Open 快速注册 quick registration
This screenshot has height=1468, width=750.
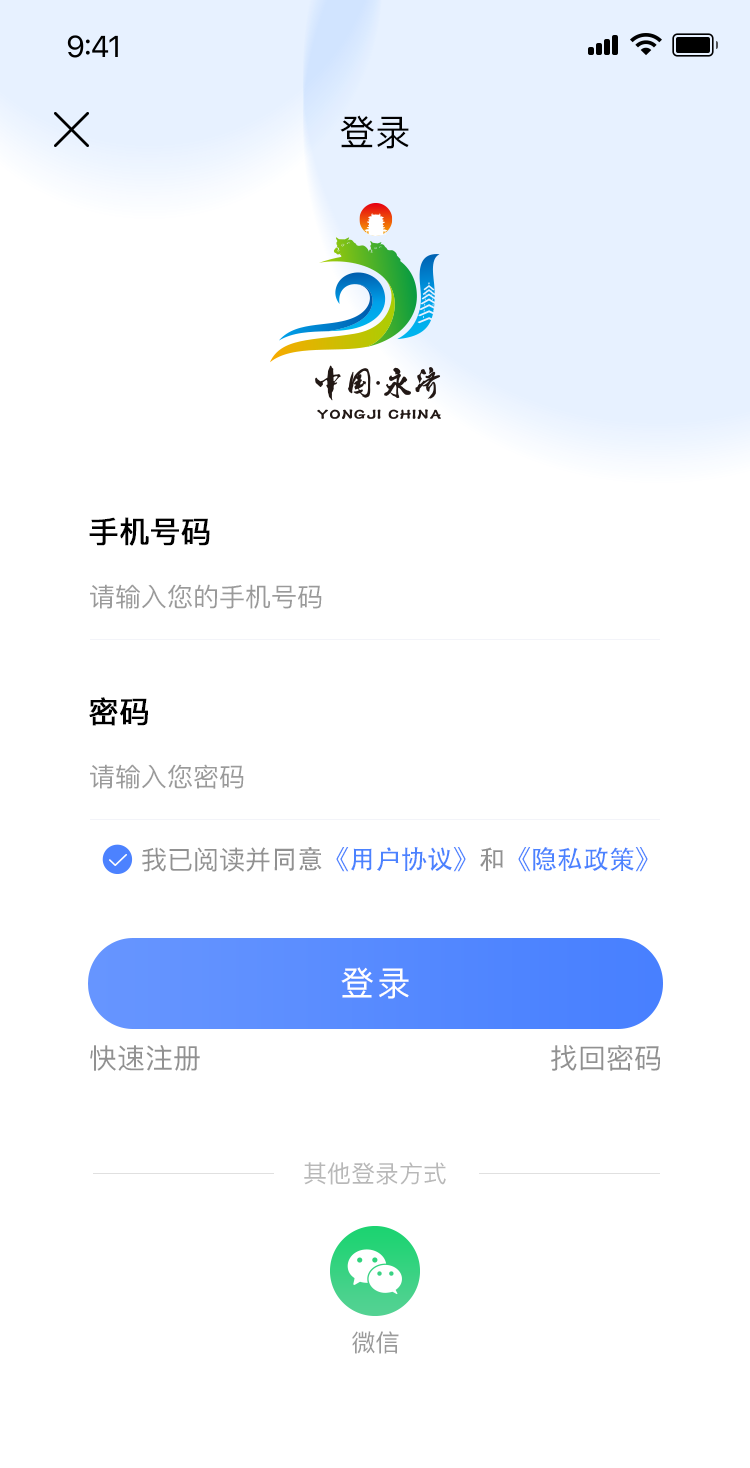(145, 1058)
